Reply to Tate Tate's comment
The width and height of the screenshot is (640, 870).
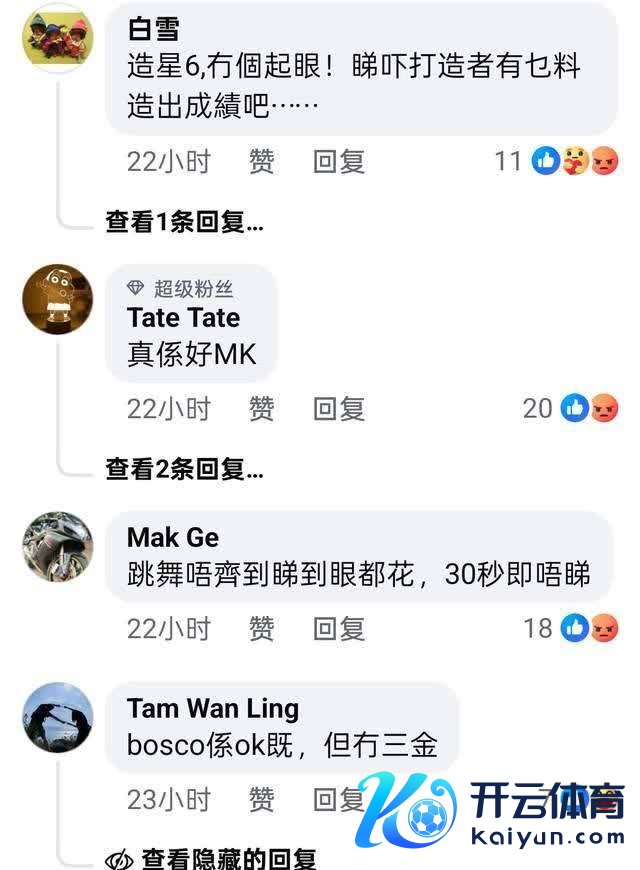point(339,408)
